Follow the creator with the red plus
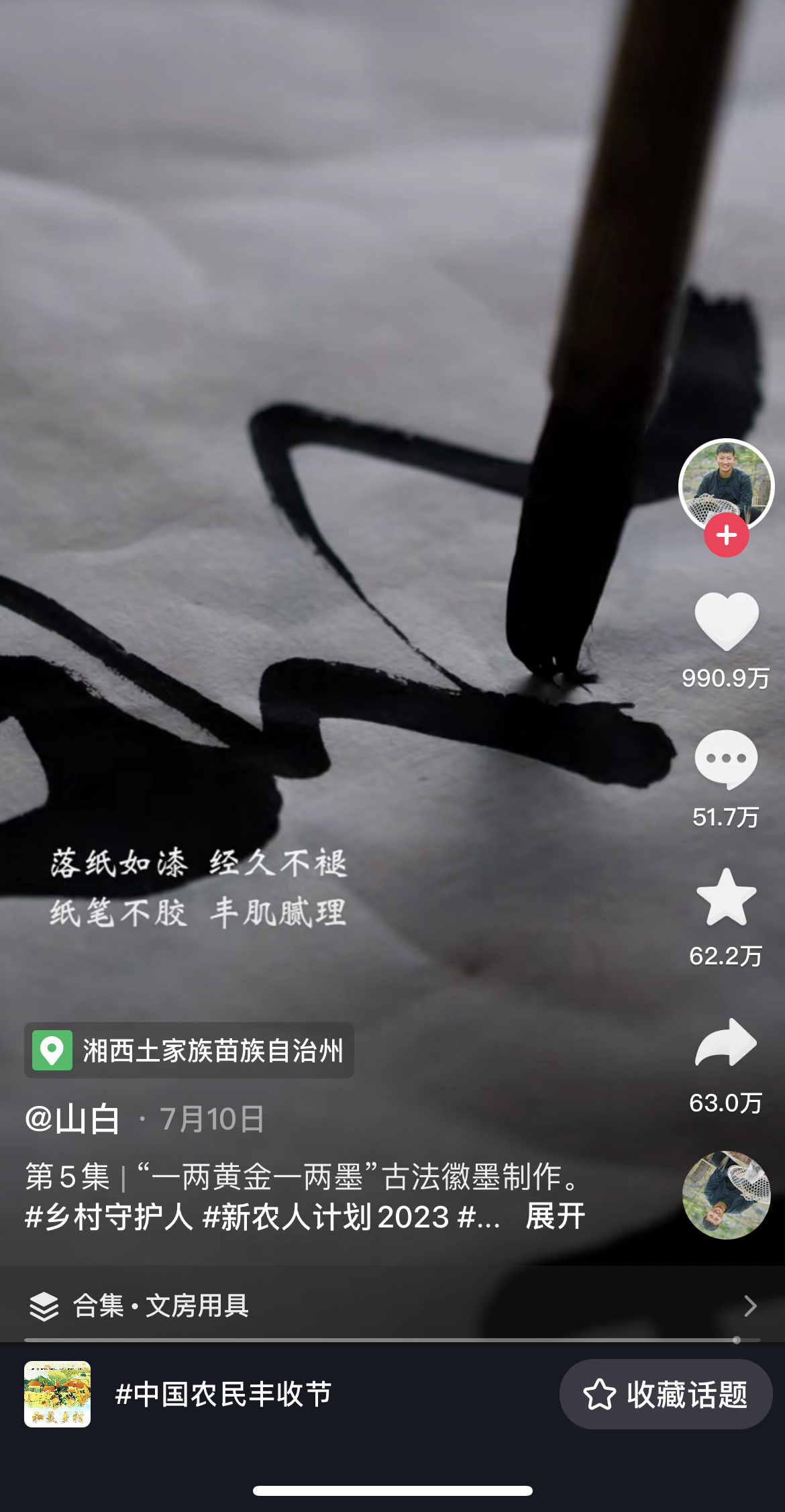 click(726, 536)
